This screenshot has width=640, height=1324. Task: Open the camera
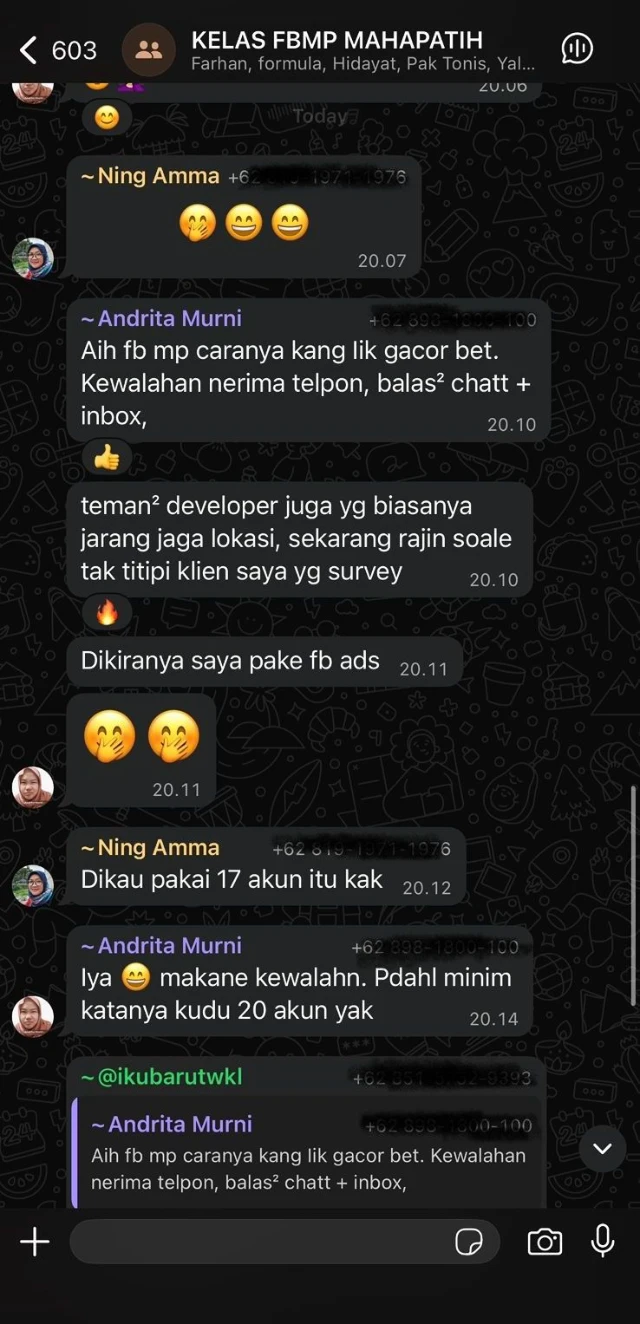(x=544, y=1242)
